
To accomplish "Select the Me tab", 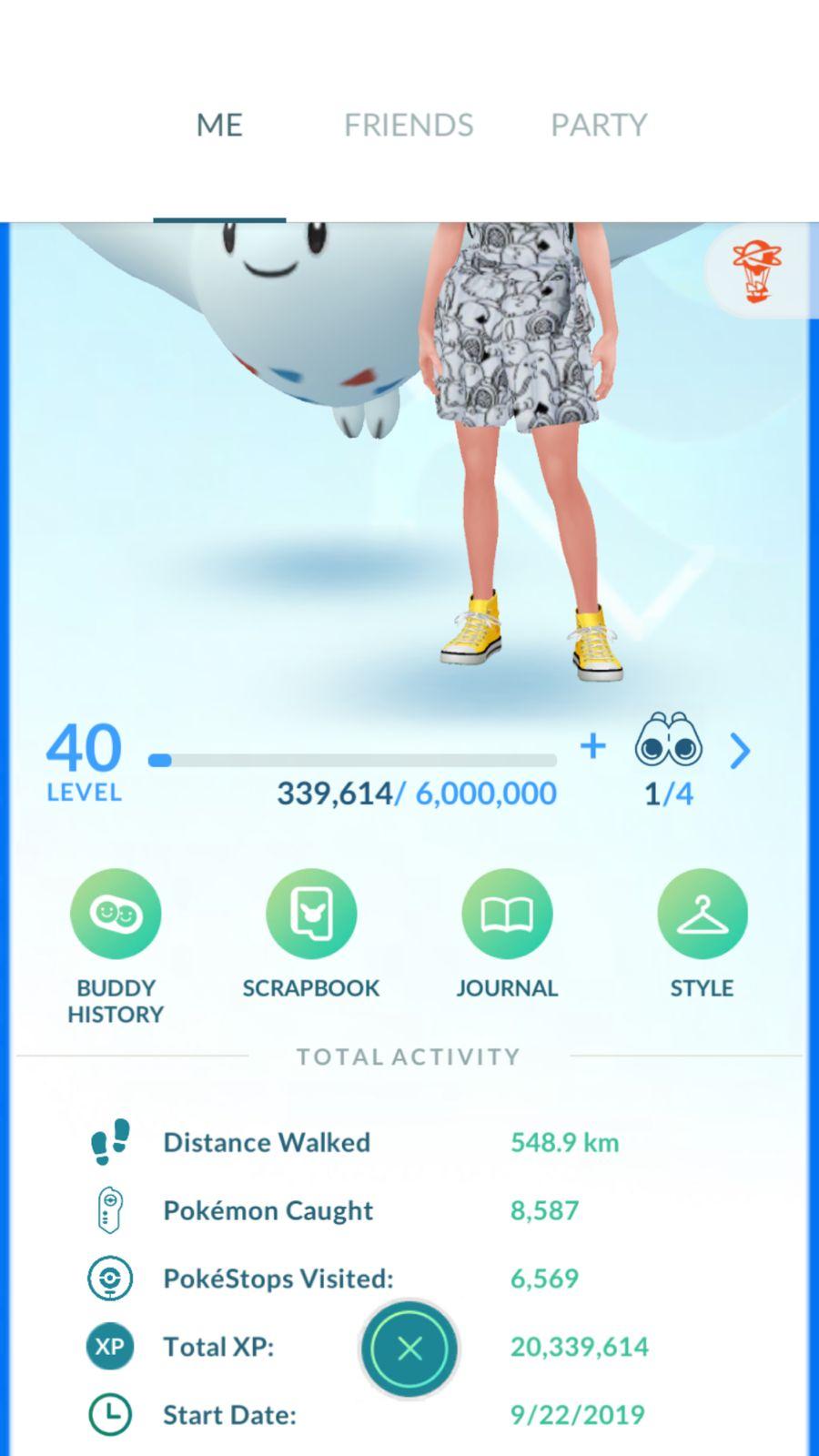I will [x=219, y=125].
